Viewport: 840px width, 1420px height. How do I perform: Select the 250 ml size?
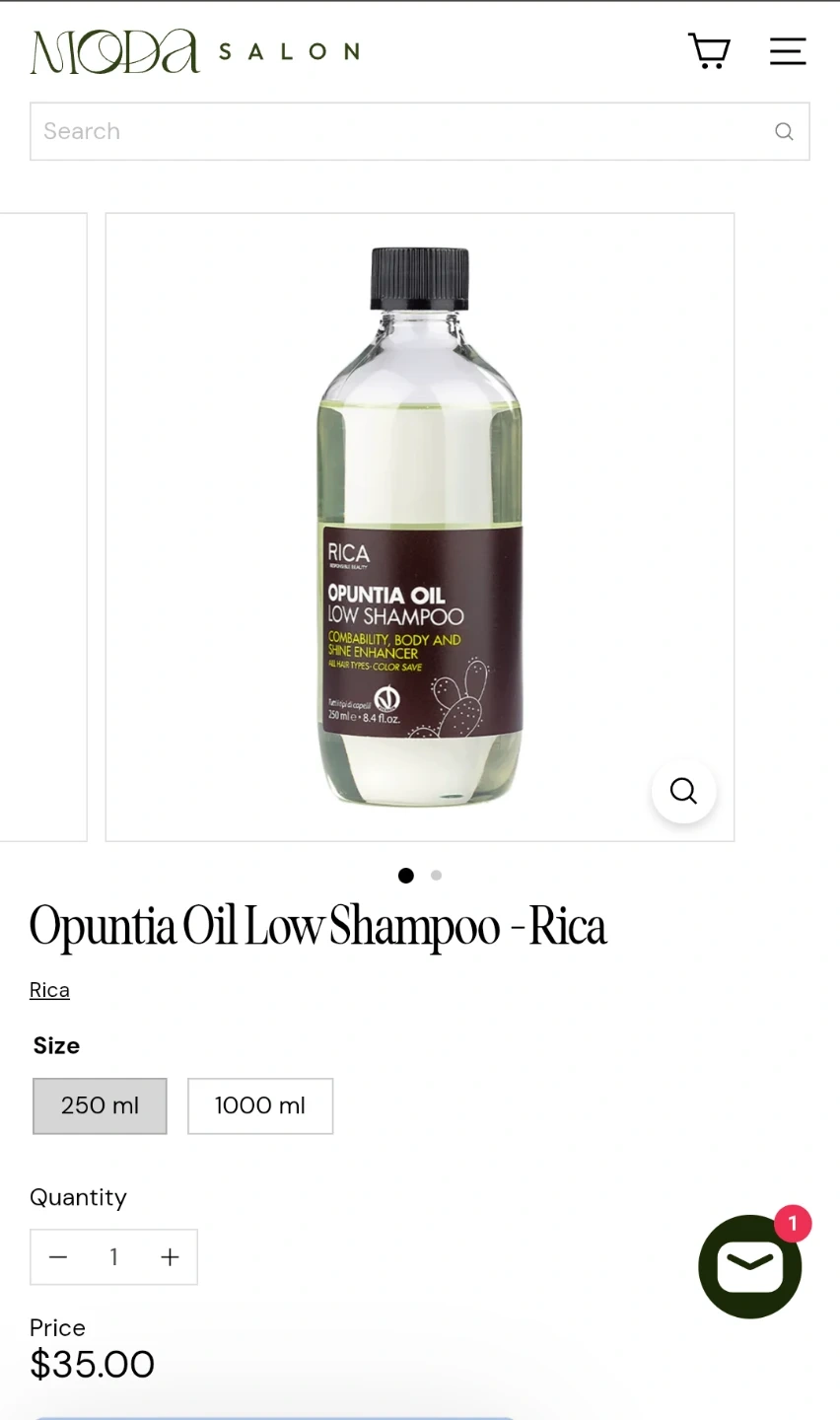pos(100,1105)
